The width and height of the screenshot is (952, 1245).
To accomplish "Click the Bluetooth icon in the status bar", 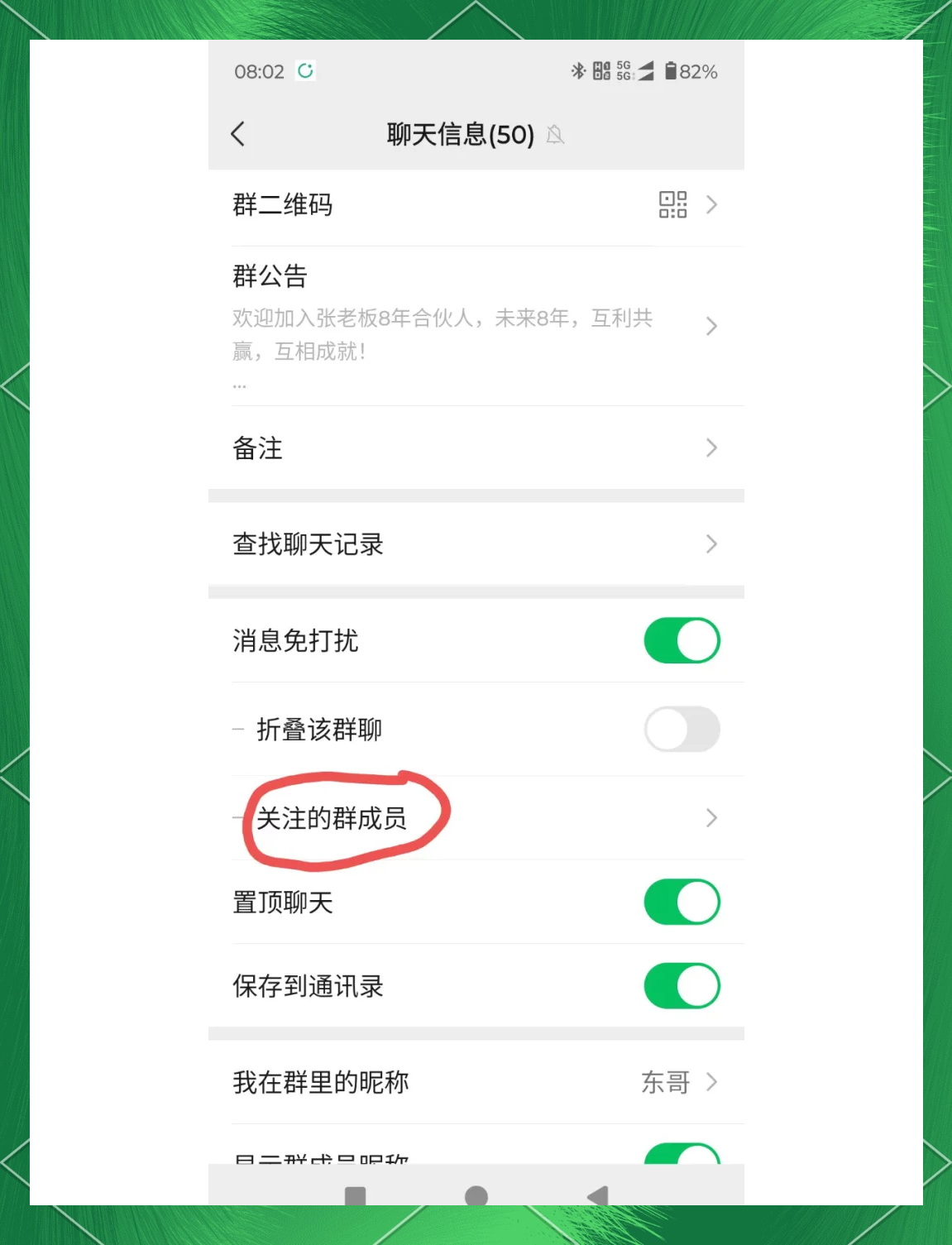I will tap(577, 71).
